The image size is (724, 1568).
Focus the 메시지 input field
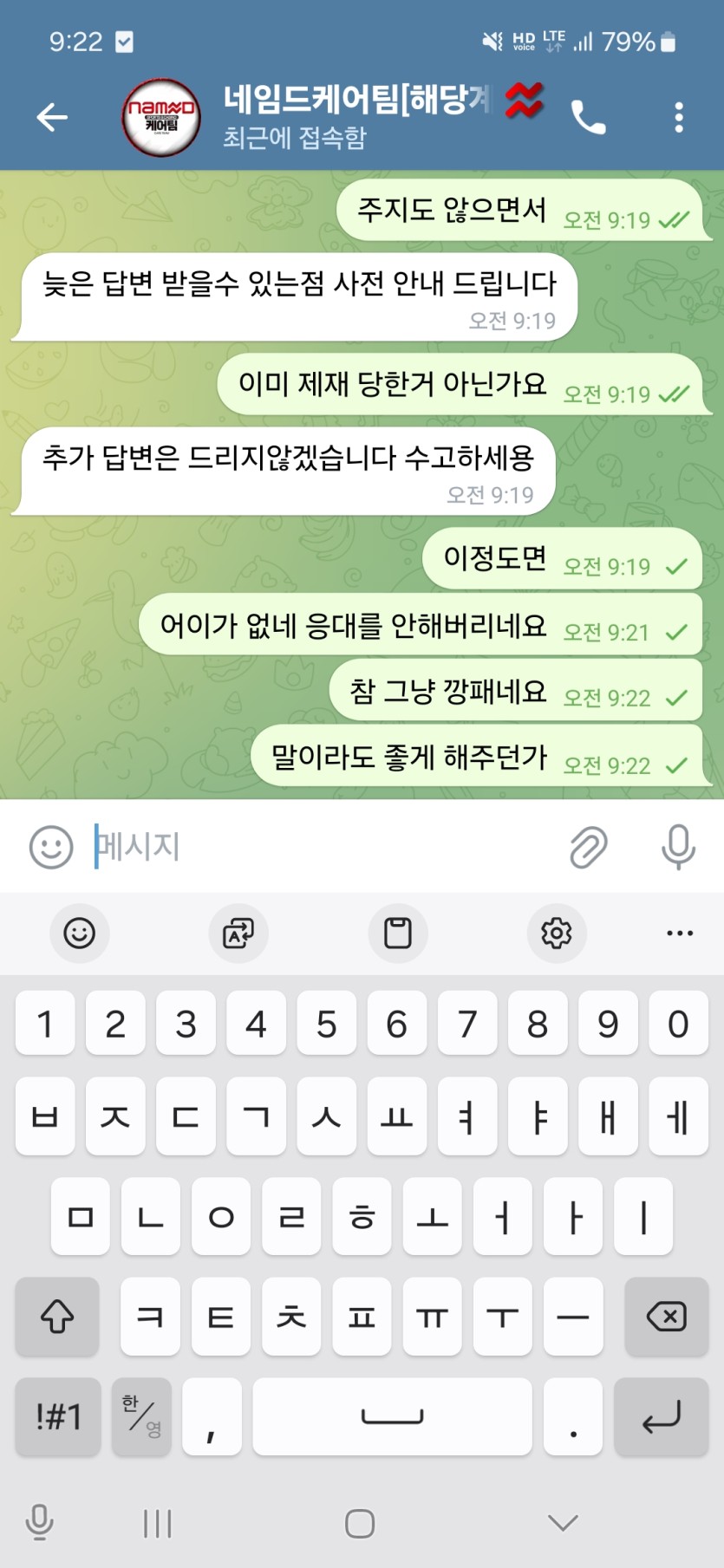pyautogui.click(x=321, y=846)
